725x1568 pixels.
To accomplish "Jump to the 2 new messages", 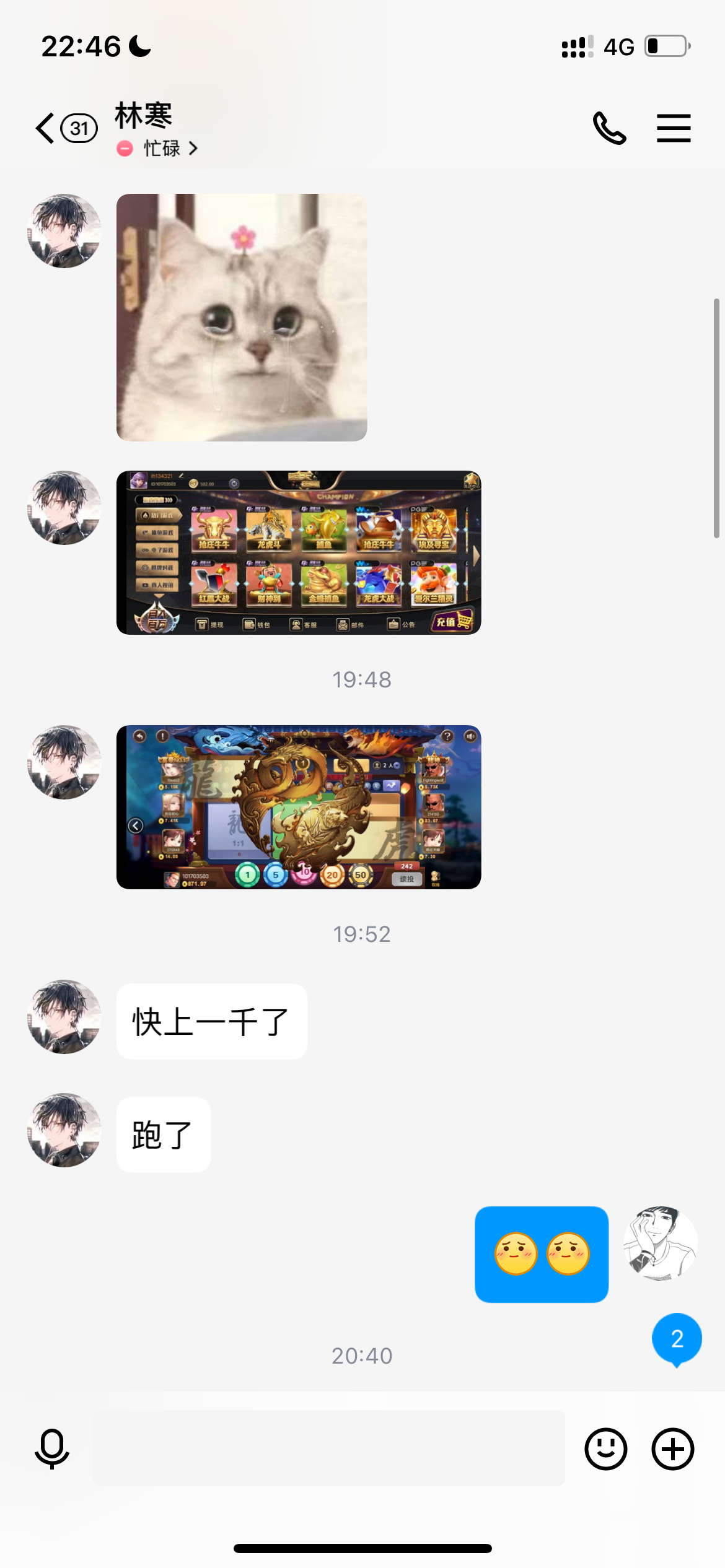I will (677, 1339).
